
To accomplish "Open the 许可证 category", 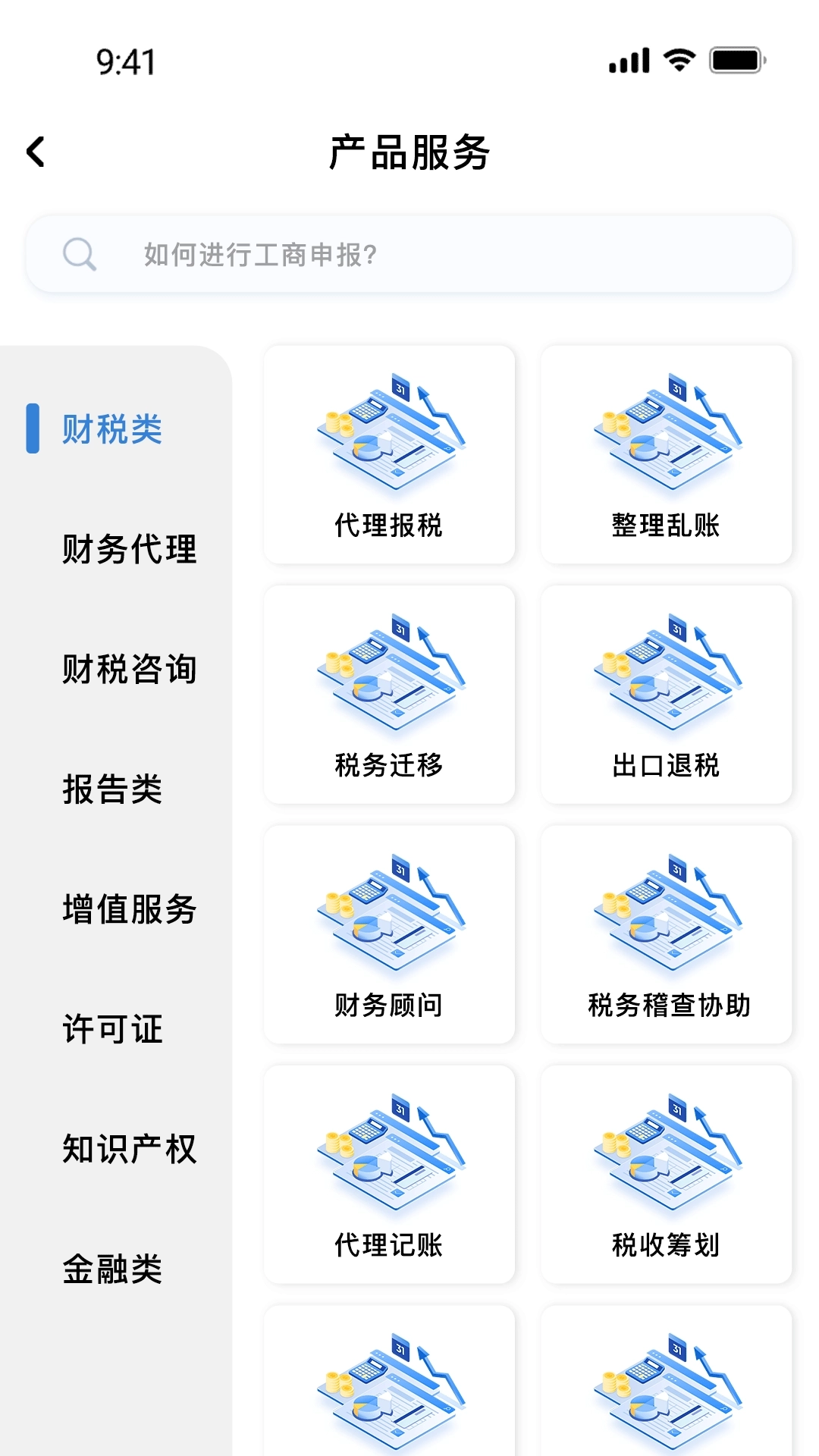I will click(x=112, y=1030).
